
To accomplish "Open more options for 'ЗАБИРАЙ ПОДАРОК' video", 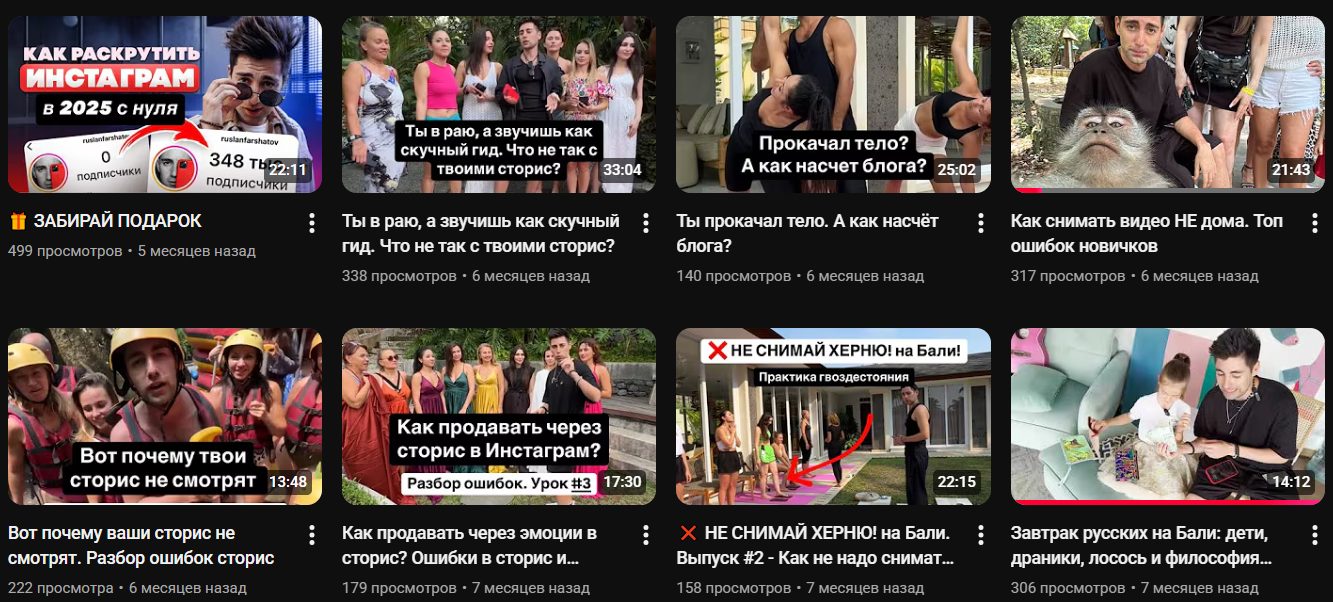I will pos(312,223).
